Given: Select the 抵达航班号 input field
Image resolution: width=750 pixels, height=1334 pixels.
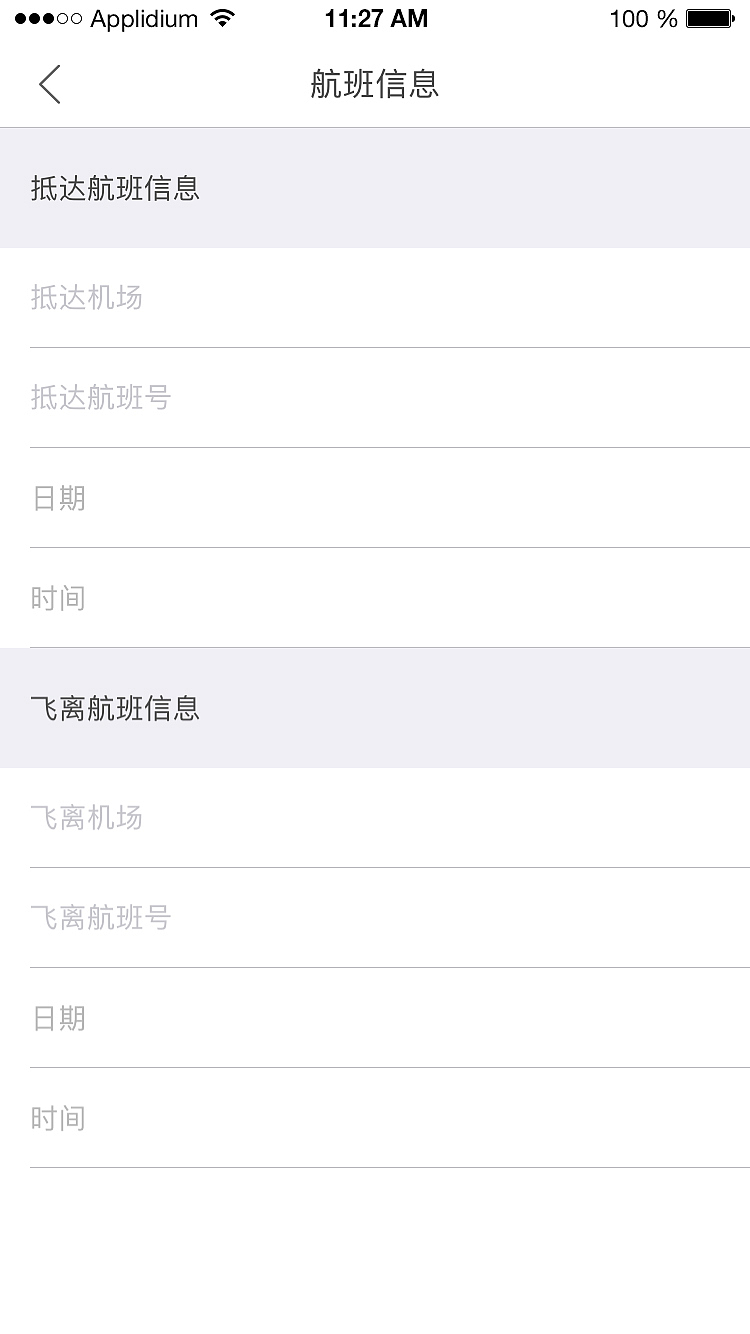Looking at the screenshot, I should 375,398.
